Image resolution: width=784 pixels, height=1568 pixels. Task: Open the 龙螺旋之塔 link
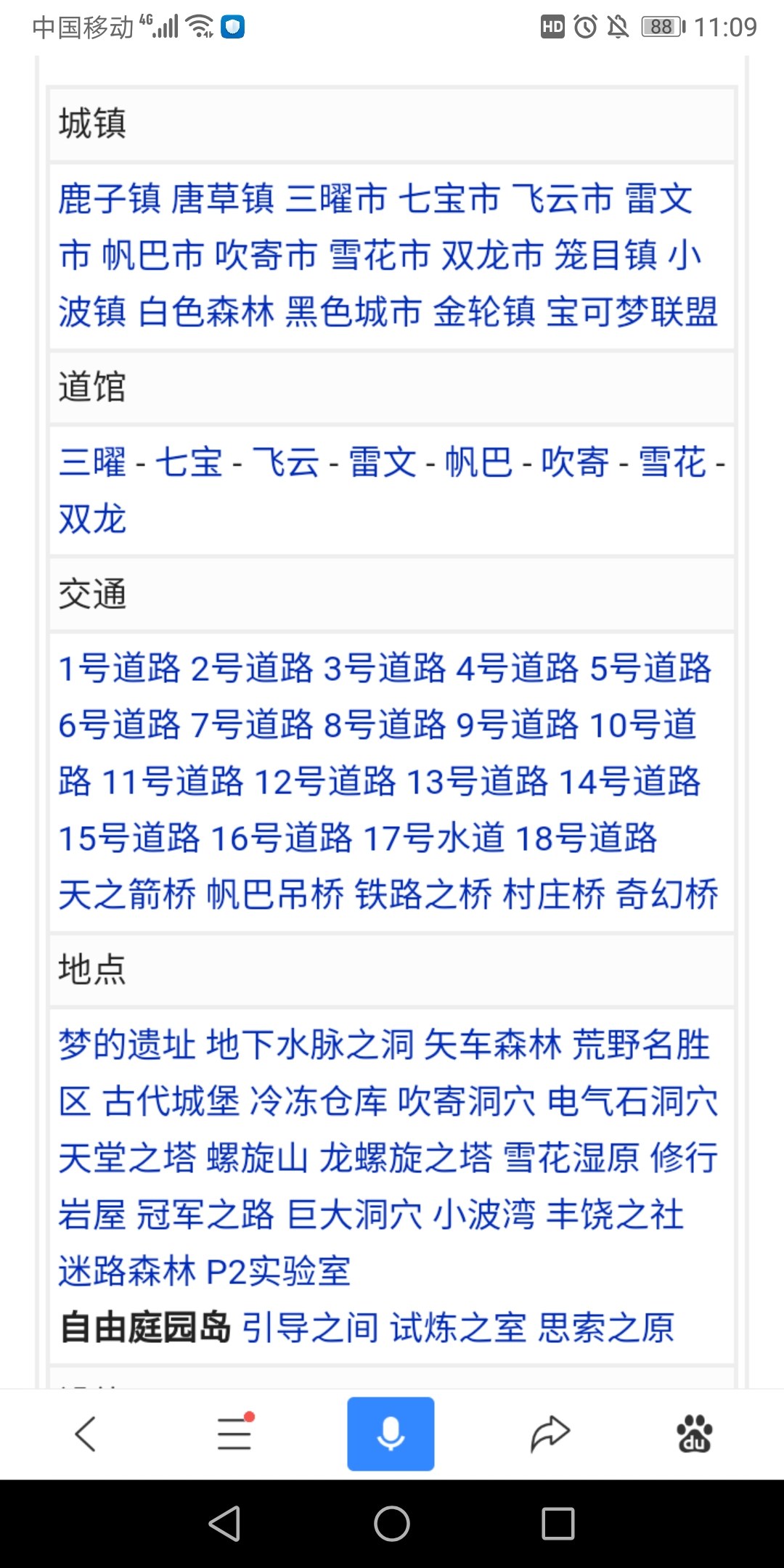point(406,1159)
